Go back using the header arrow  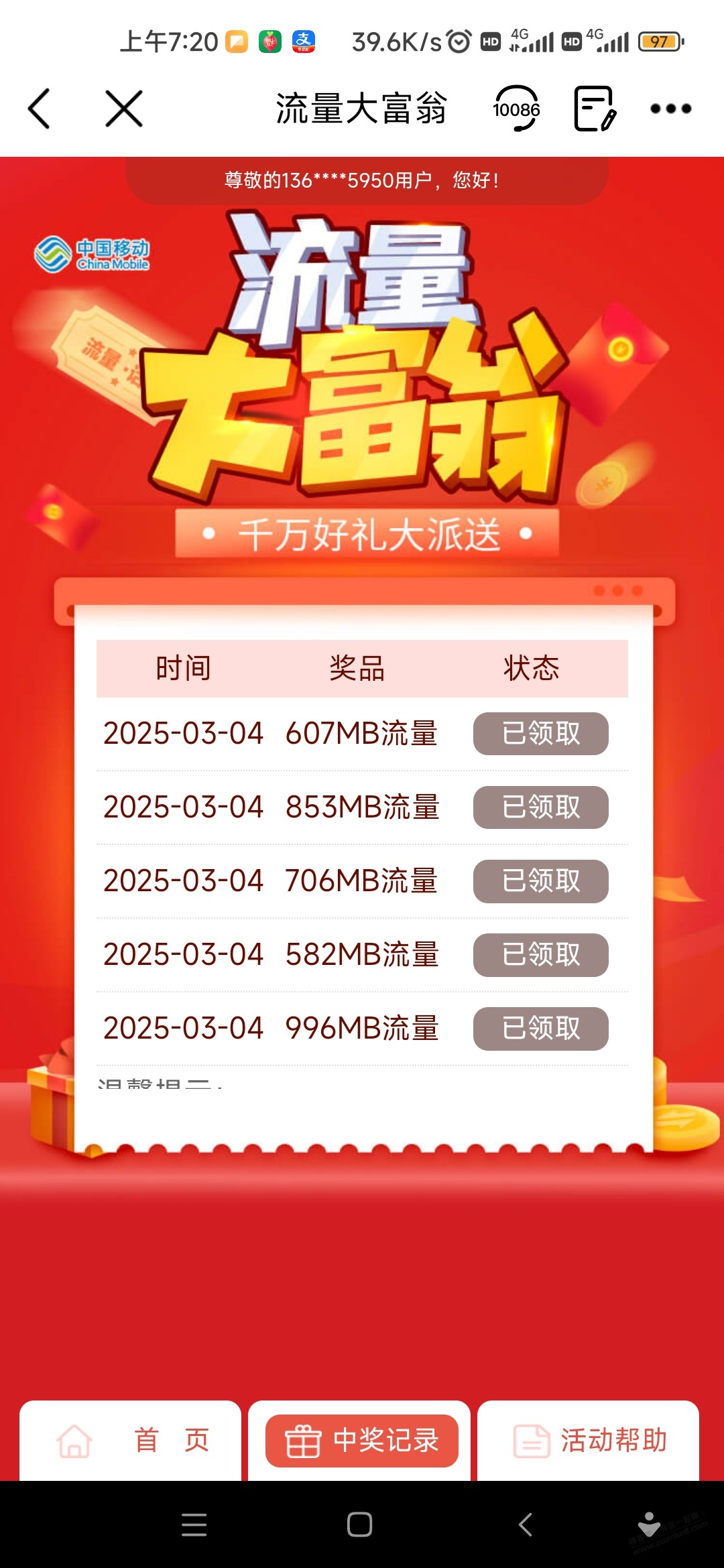[x=39, y=109]
